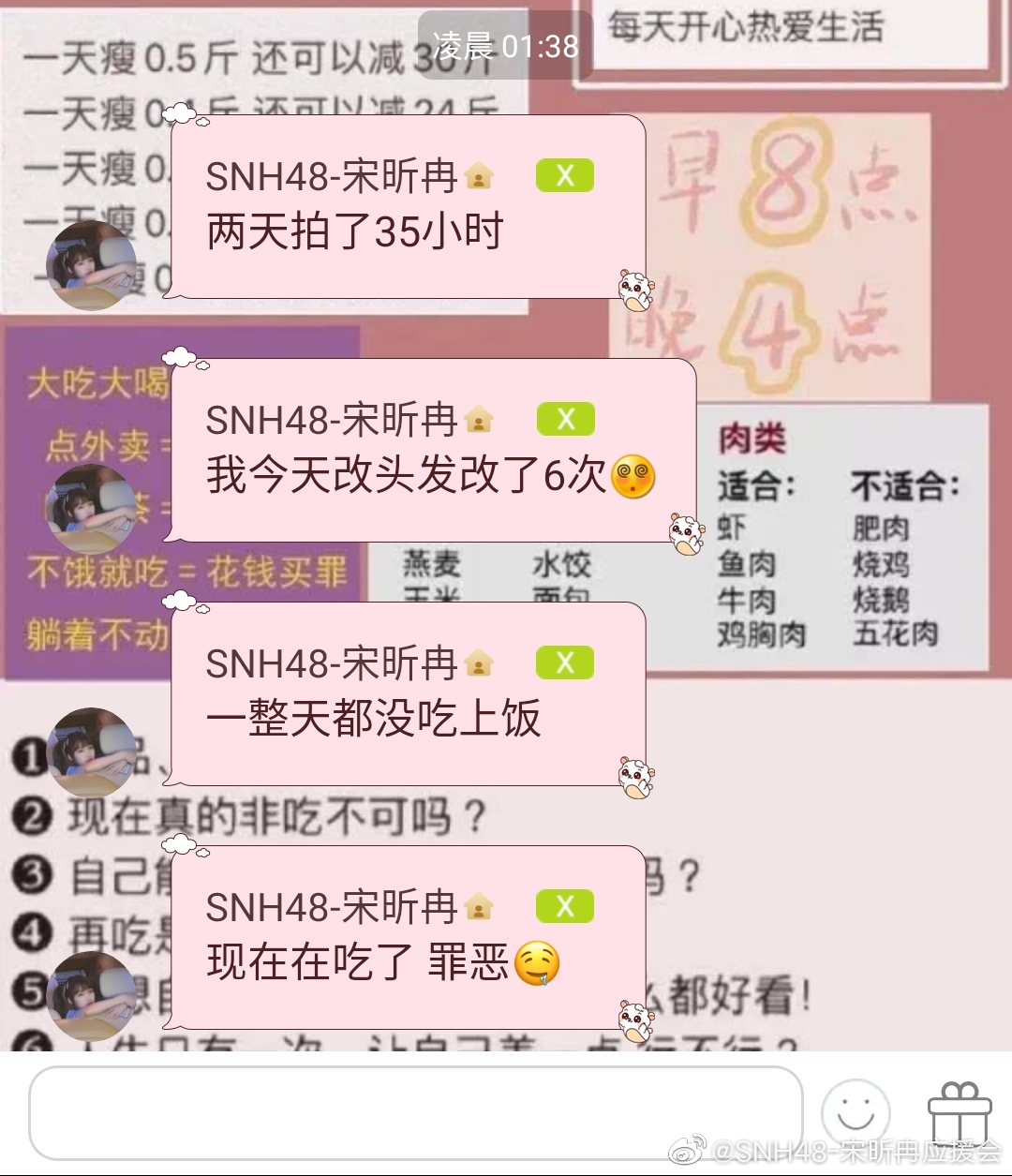
Task: Select avatar beside the "现在在吃了 罪恶" message
Action: (91, 996)
